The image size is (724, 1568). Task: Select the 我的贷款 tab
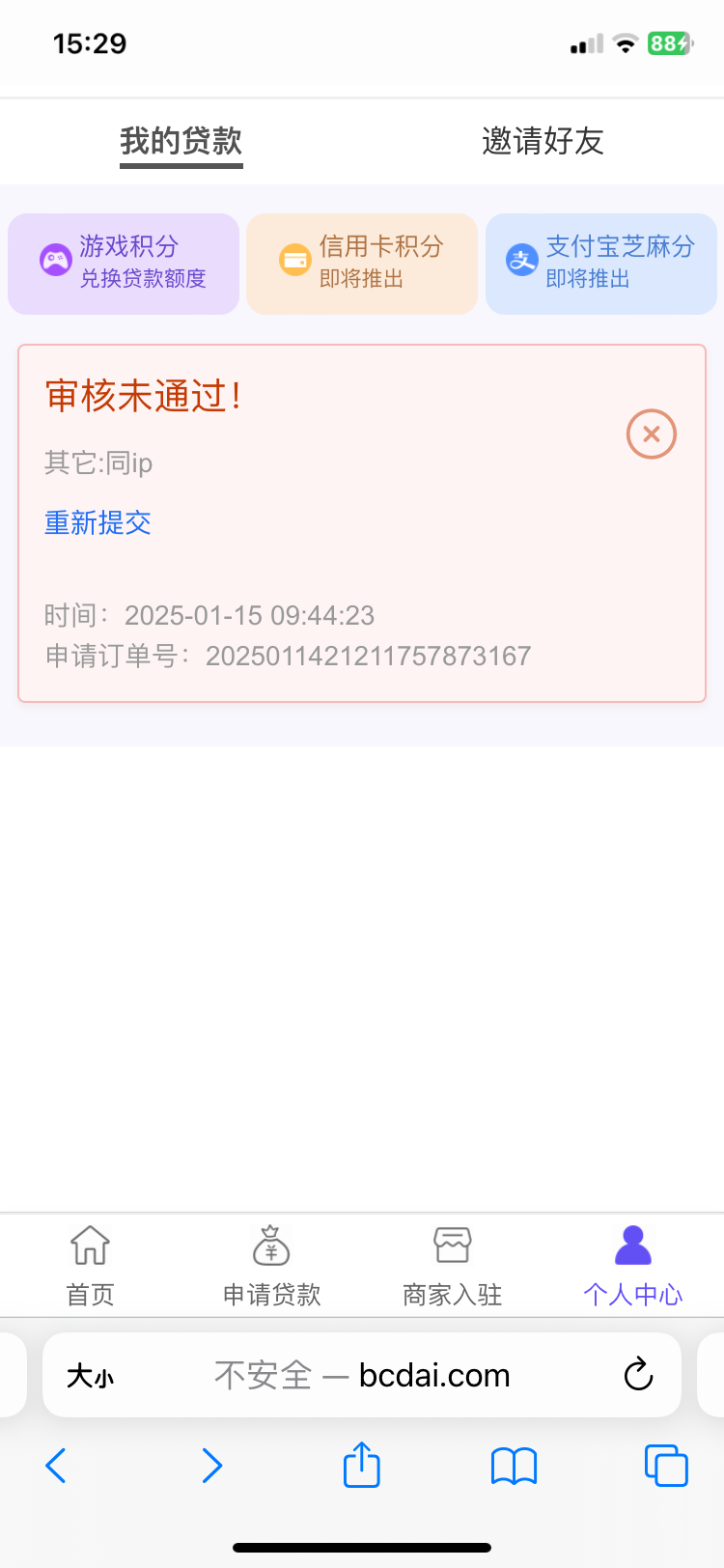(x=181, y=141)
